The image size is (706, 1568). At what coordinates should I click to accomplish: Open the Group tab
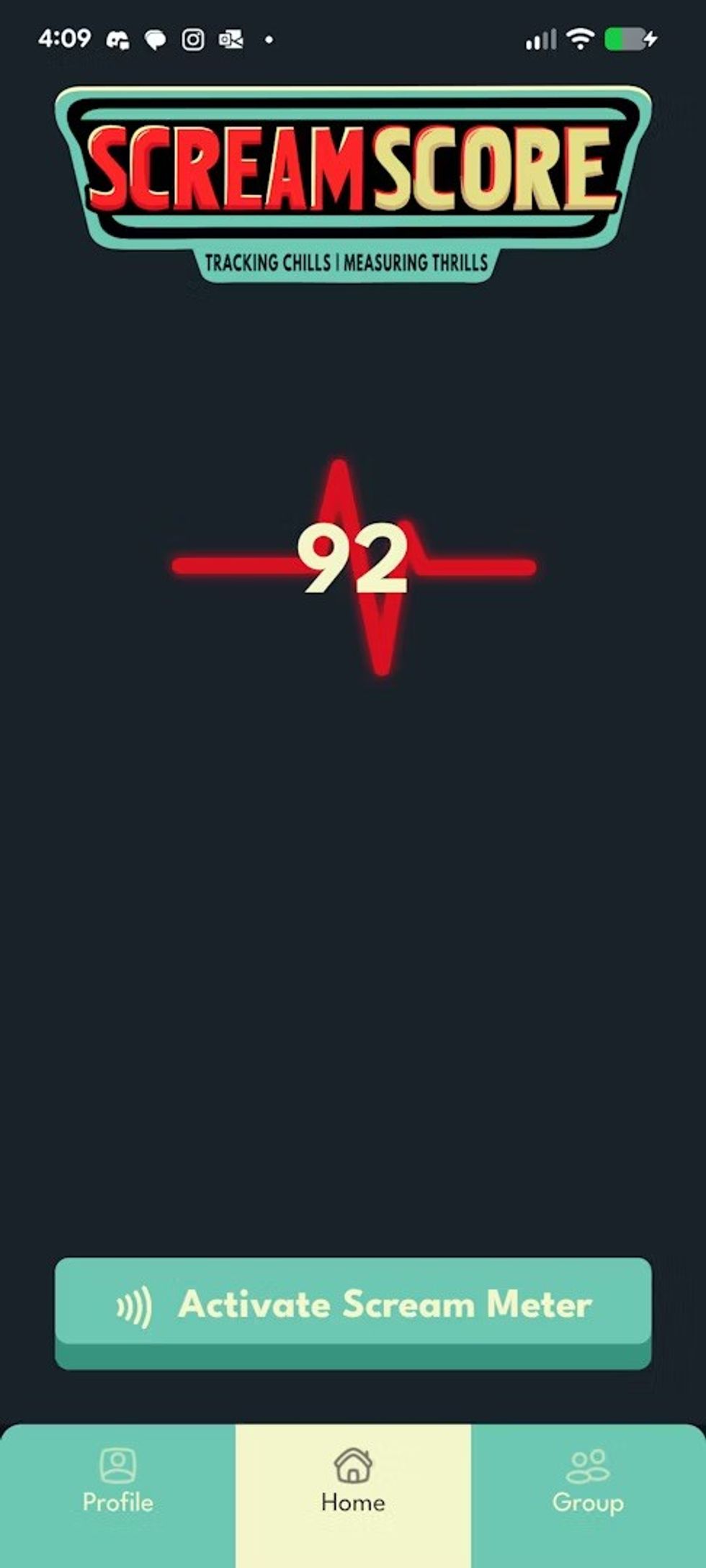click(588, 1484)
